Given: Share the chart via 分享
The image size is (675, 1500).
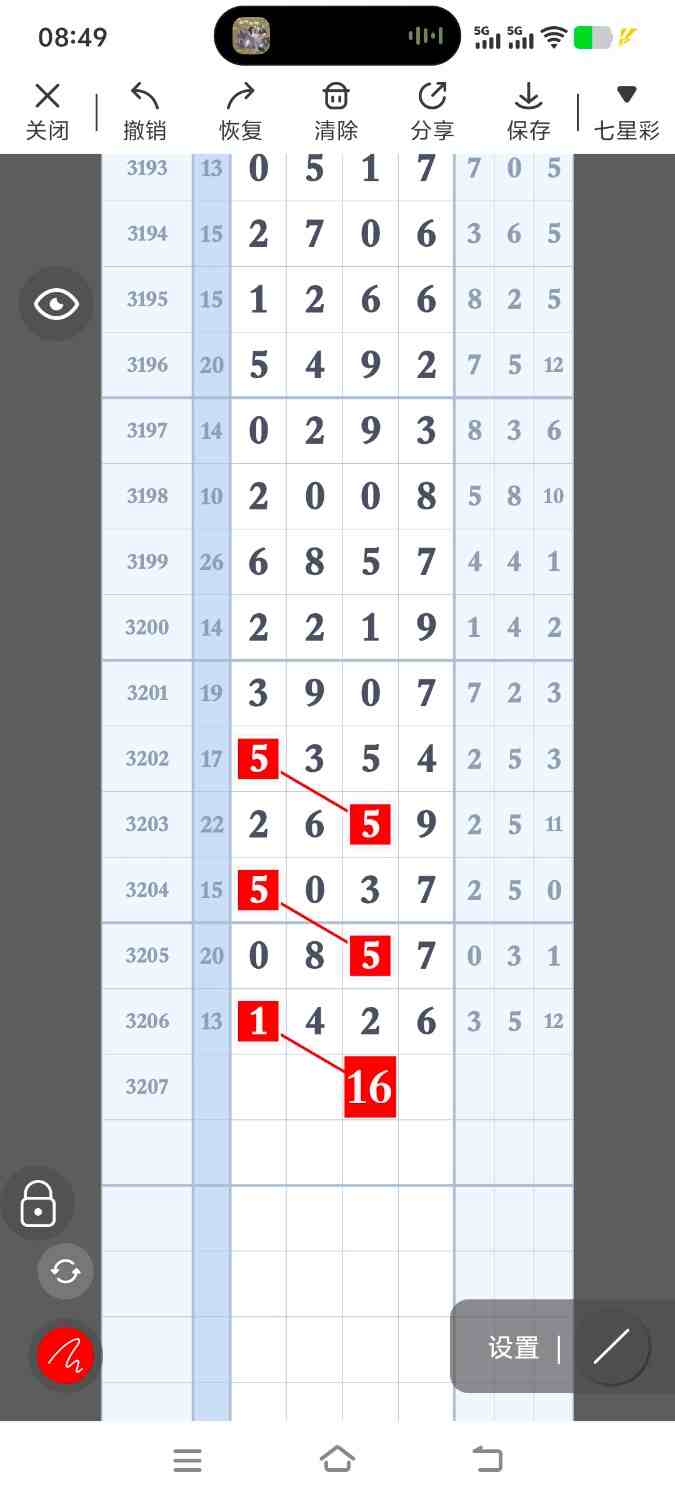Looking at the screenshot, I should (432, 111).
